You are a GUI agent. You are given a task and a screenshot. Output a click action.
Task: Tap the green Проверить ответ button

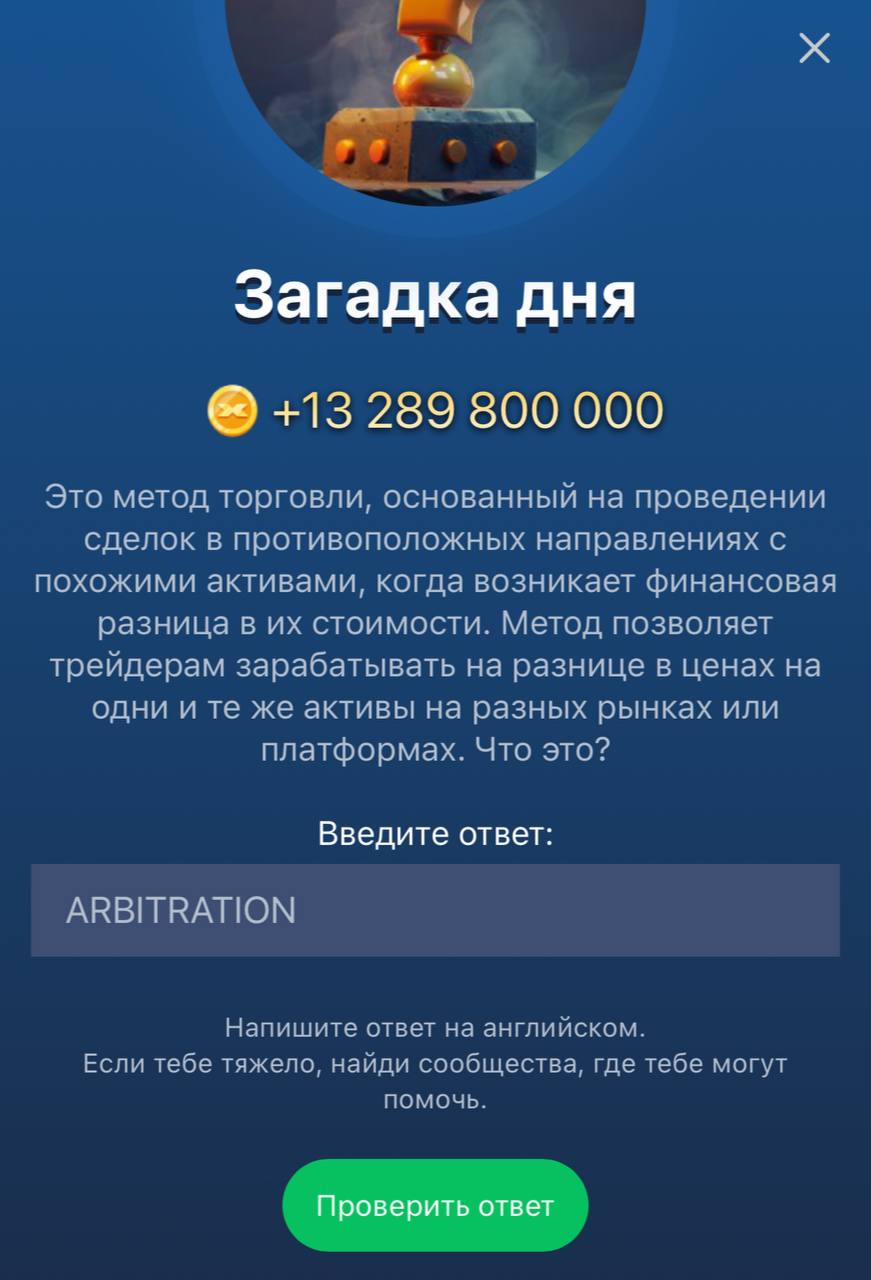pyautogui.click(x=435, y=1205)
